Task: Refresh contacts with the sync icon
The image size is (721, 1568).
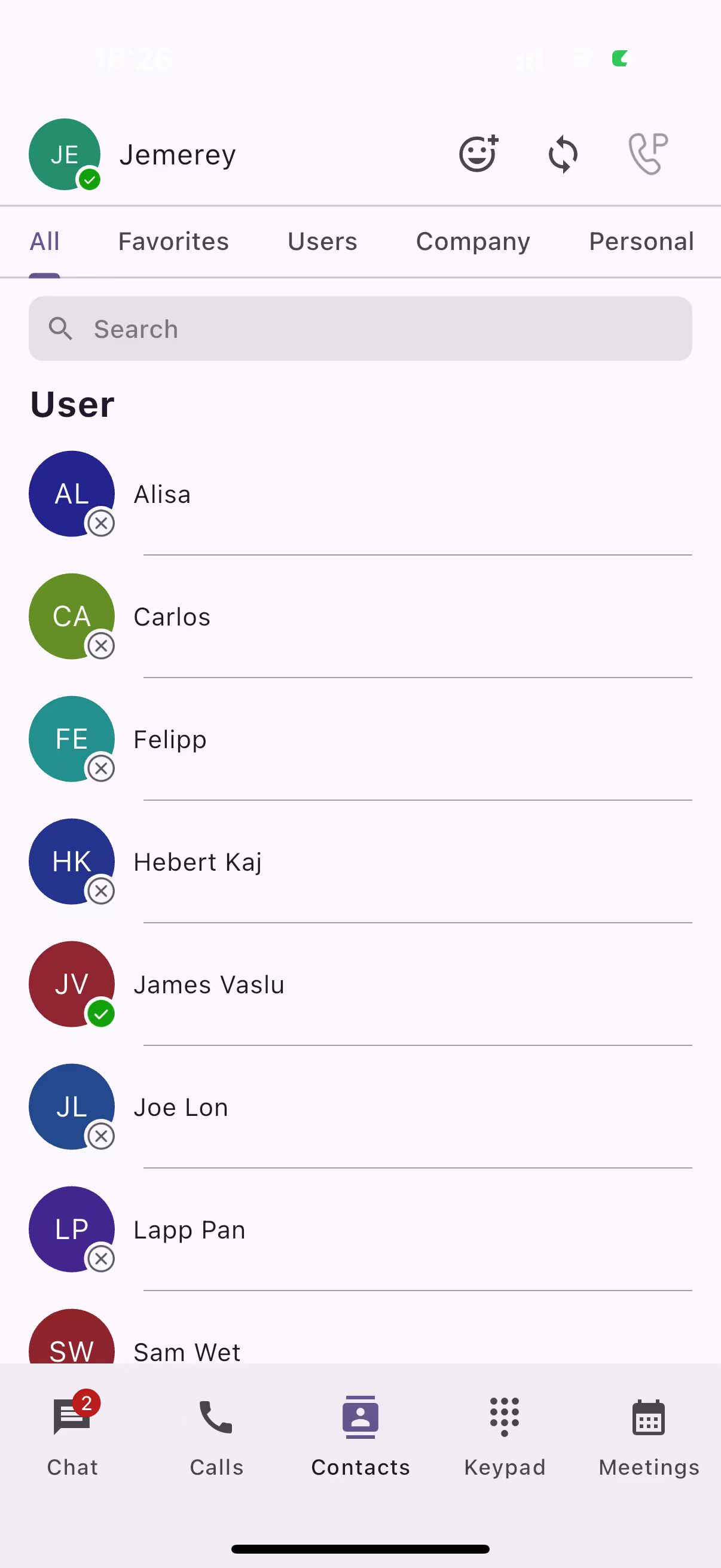Action: pyautogui.click(x=563, y=154)
